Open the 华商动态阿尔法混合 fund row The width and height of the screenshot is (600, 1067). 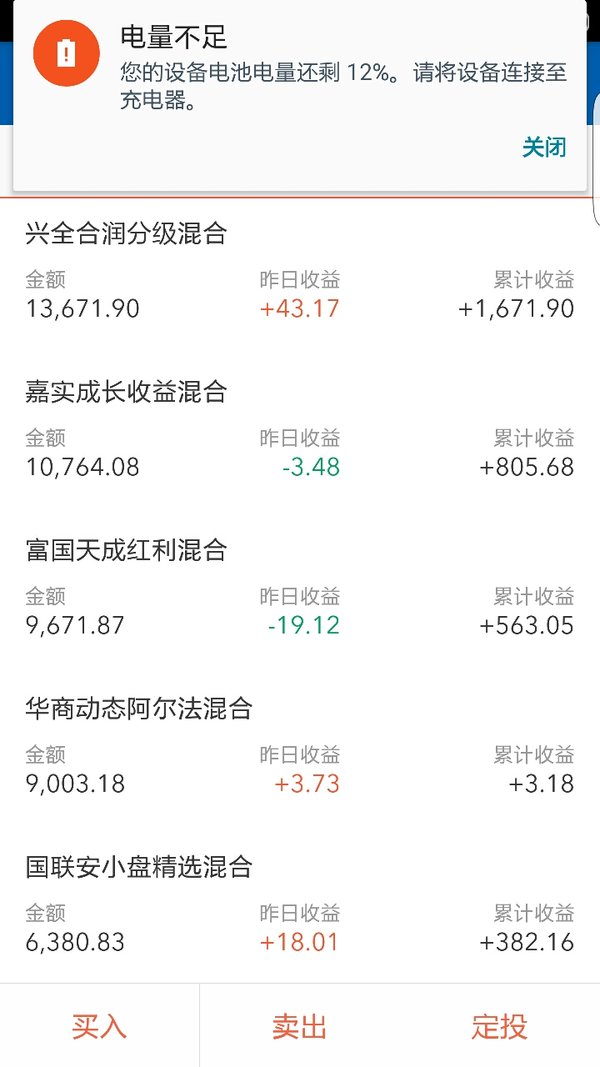(x=300, y=746)
